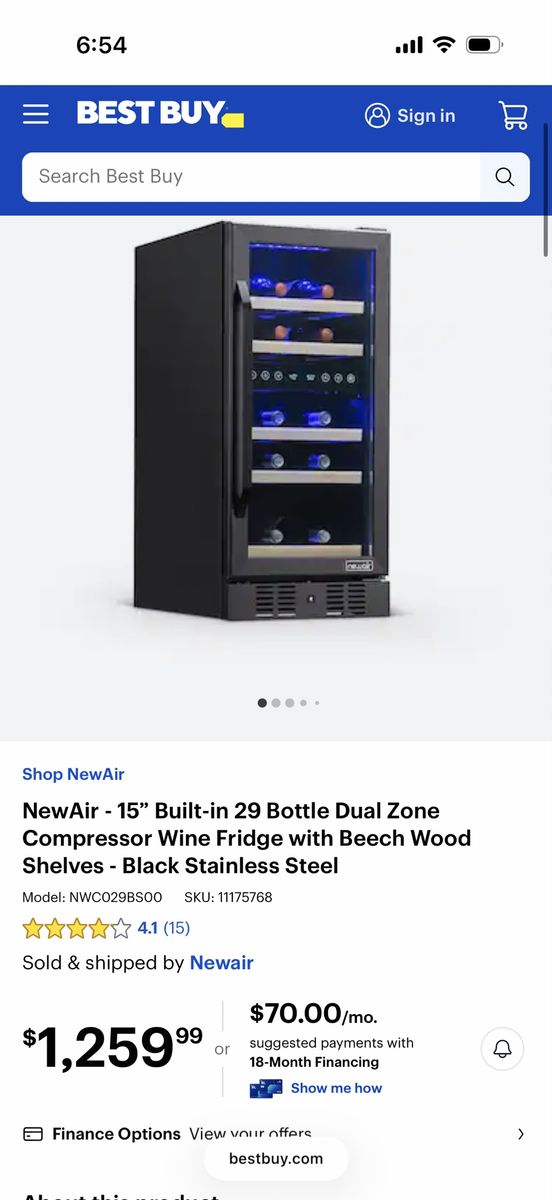Screen dimensions: 552x1200
Task: Open the shopping cart
Action: coord(513,115)
